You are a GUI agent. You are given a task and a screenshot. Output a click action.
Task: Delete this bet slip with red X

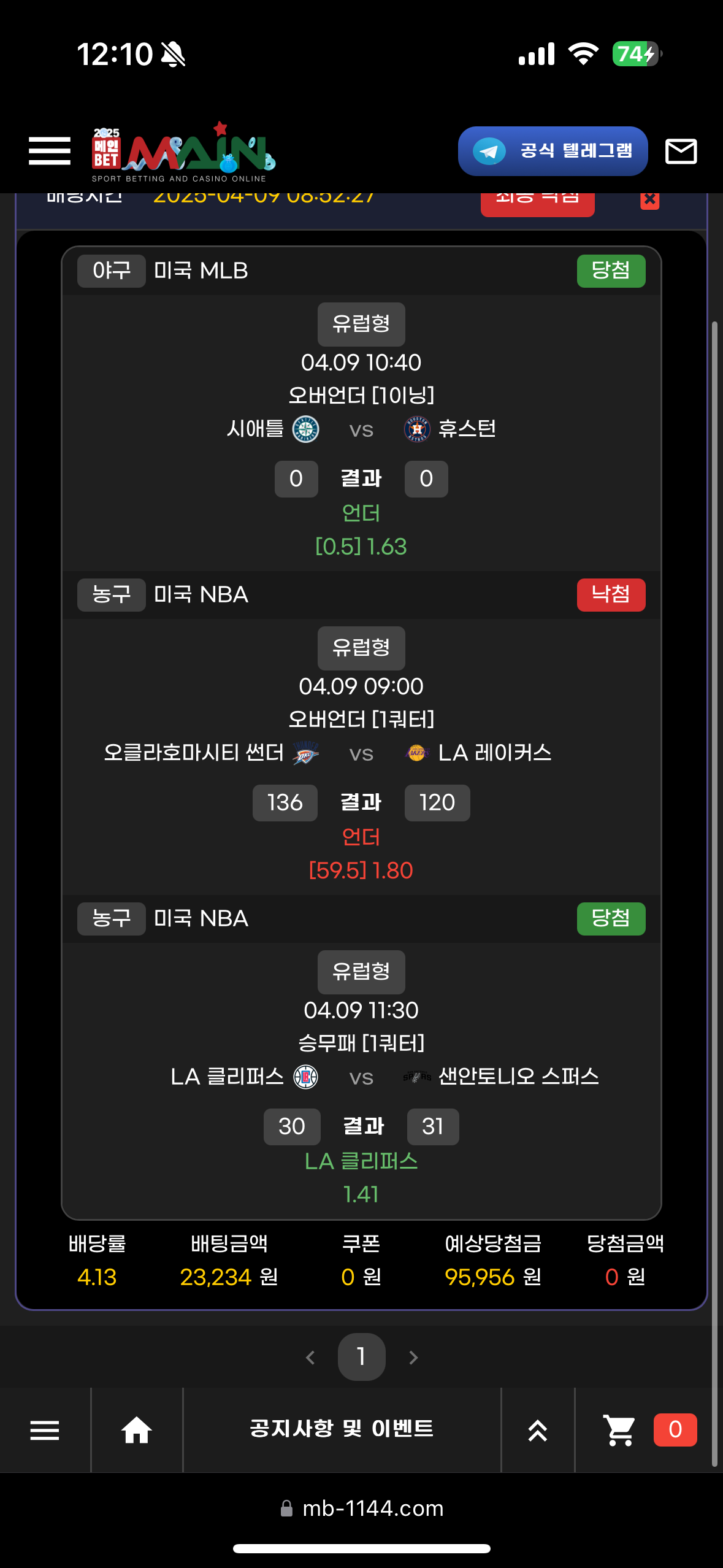649,201
